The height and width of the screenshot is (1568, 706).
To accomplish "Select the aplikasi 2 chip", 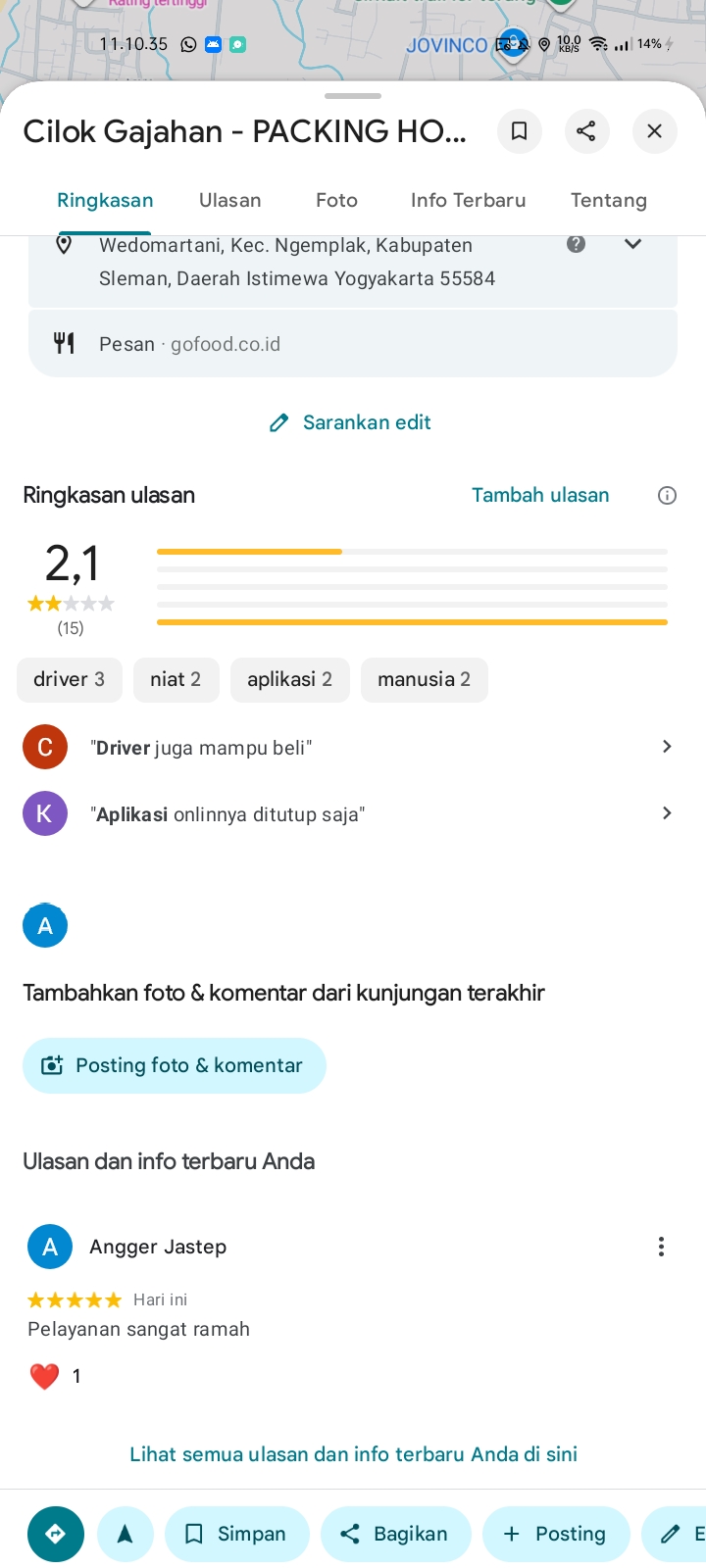I will 289,679.
